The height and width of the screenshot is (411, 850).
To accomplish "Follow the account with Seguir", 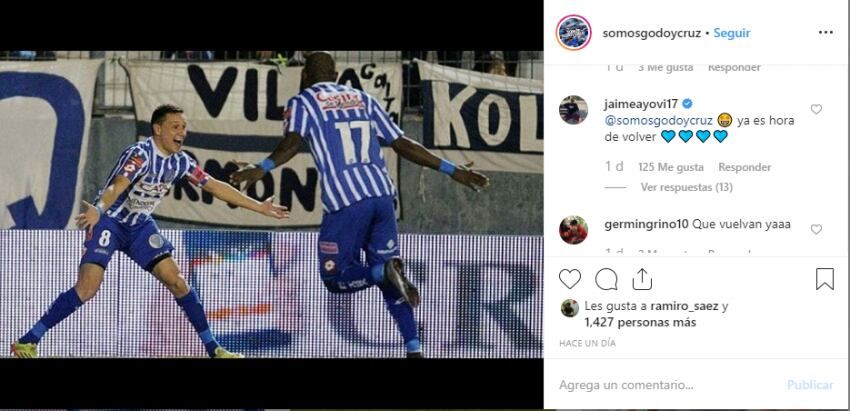I will 731,33.
